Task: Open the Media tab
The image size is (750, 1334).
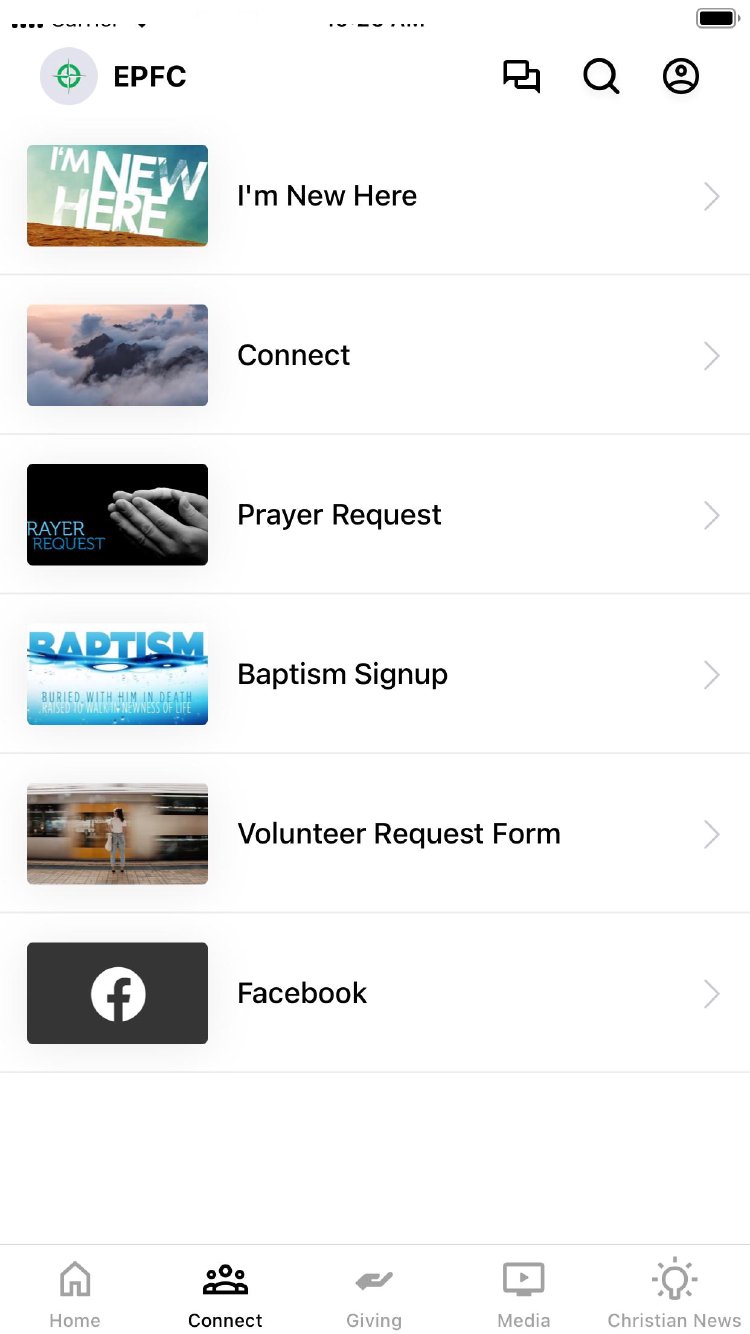Action: tap(524, 1294)
